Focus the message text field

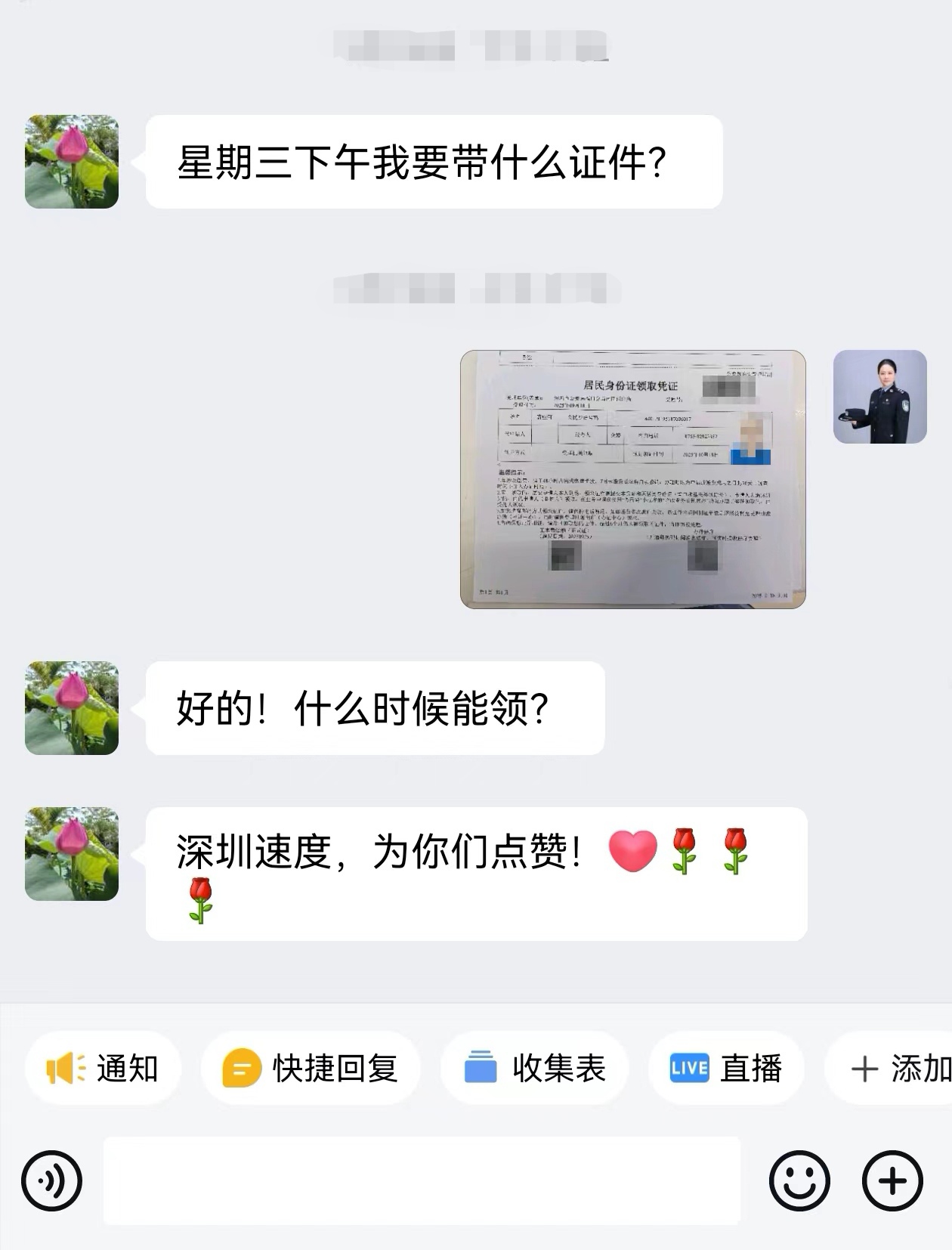click(x=421, y=1180)
